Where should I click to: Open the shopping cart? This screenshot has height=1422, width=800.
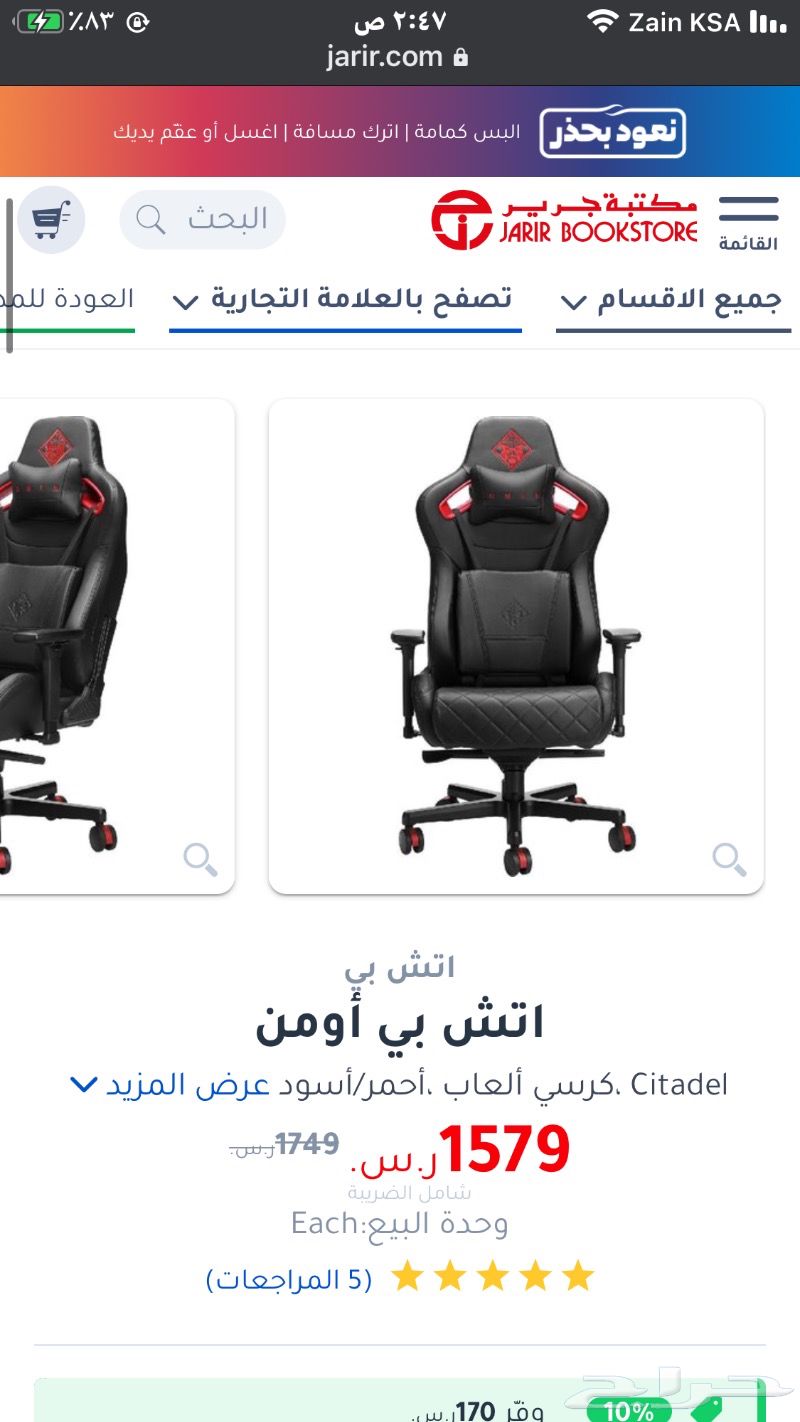pos(51,219)
